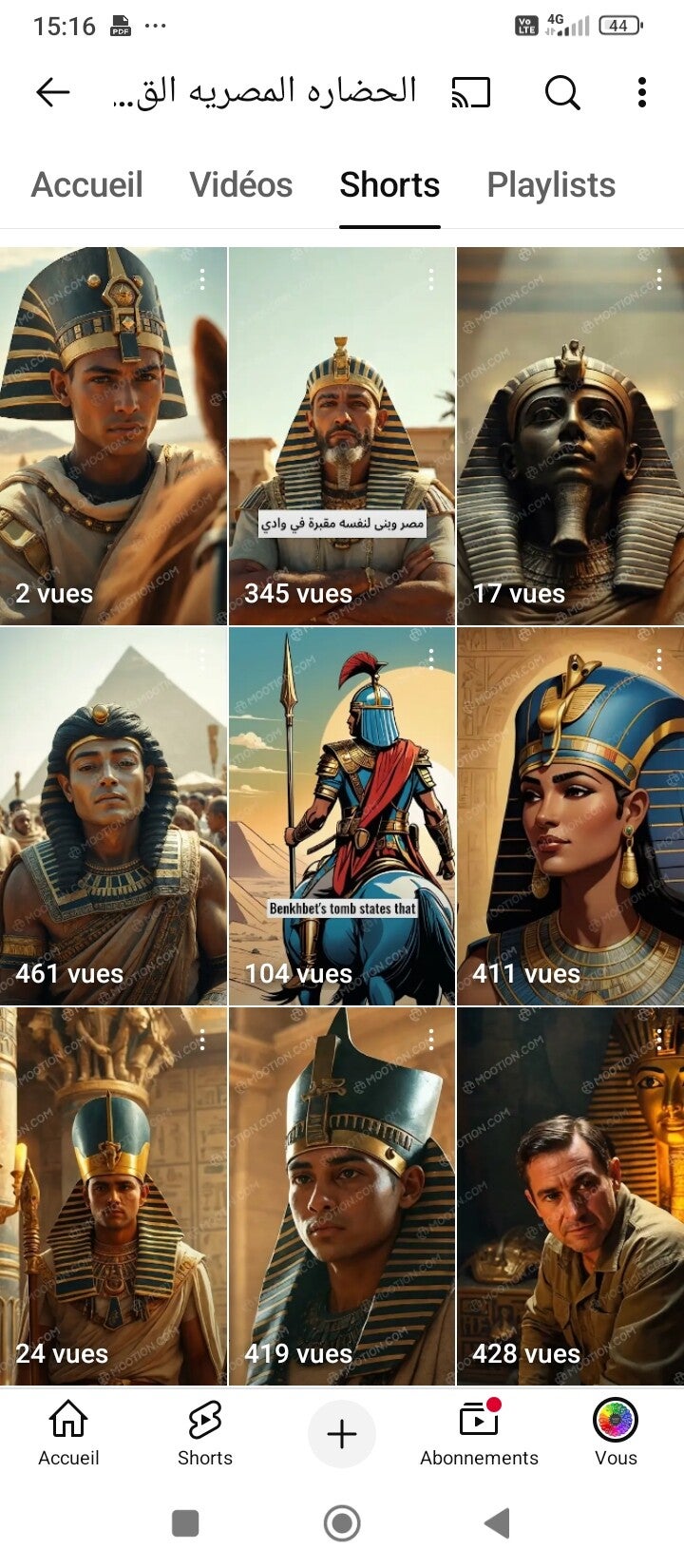Go back using the top-left arrow

point(53,92)
